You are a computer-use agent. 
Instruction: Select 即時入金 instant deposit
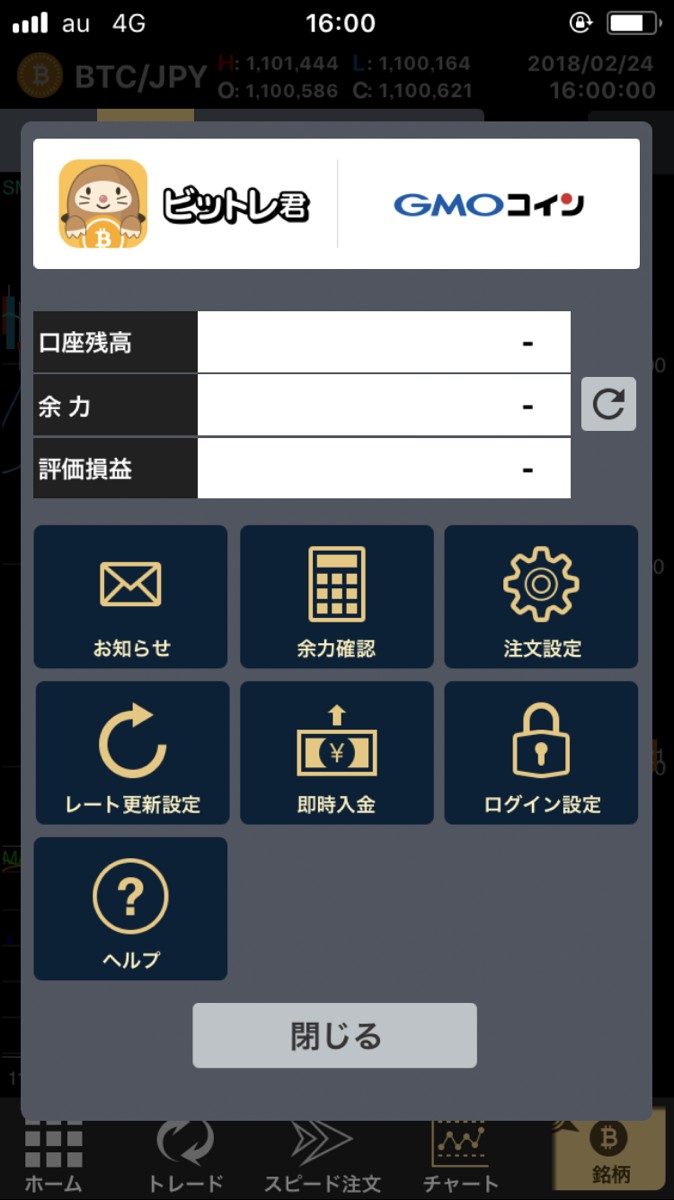[337, 753]
